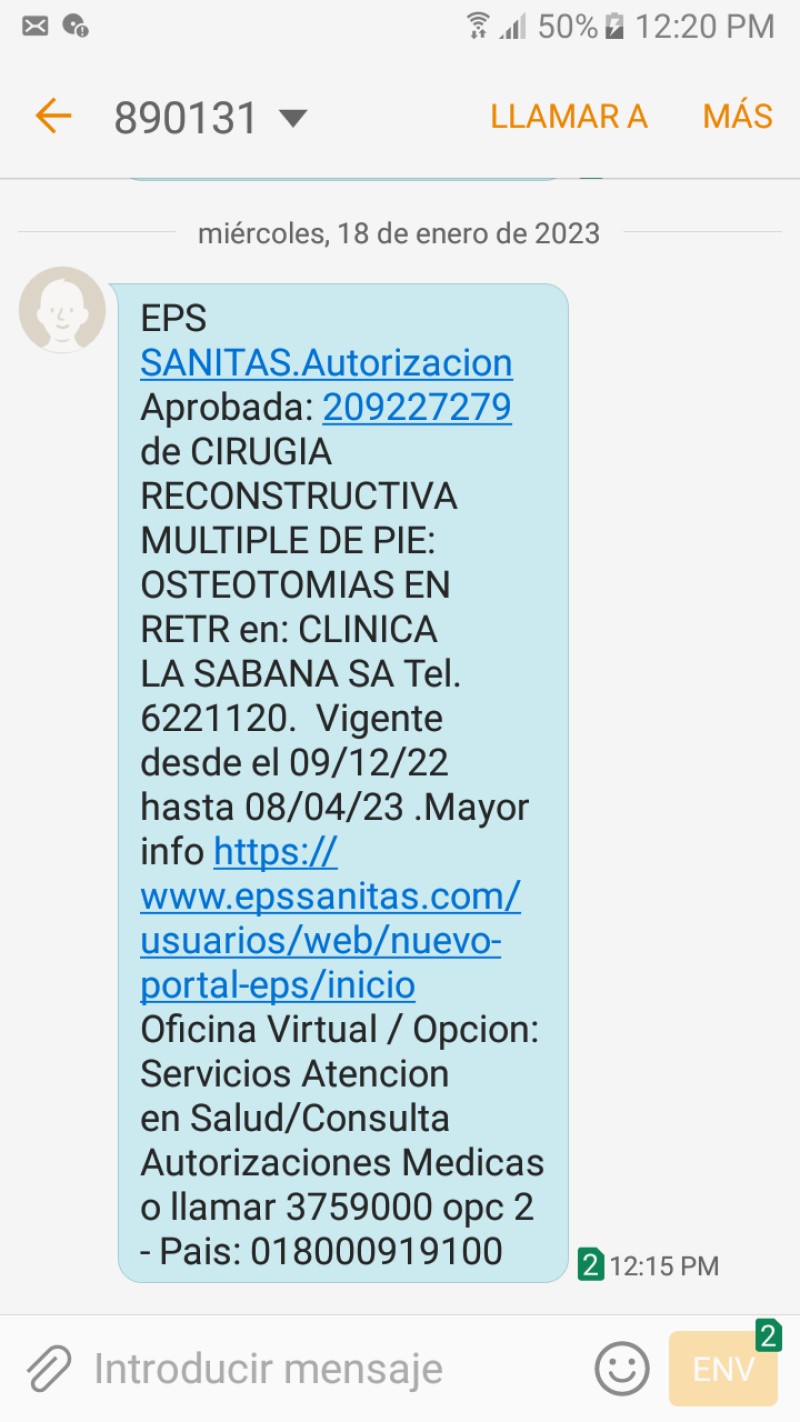
Task: Tap SANITAS.Autorizacion highlighted link
Action: (x=326, y=362)
